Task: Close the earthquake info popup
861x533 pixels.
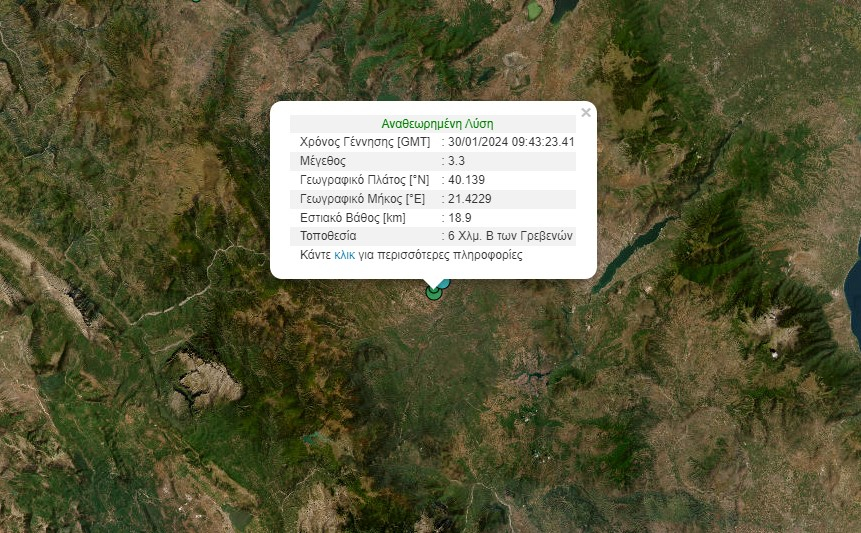Action: tap(586, 113)
